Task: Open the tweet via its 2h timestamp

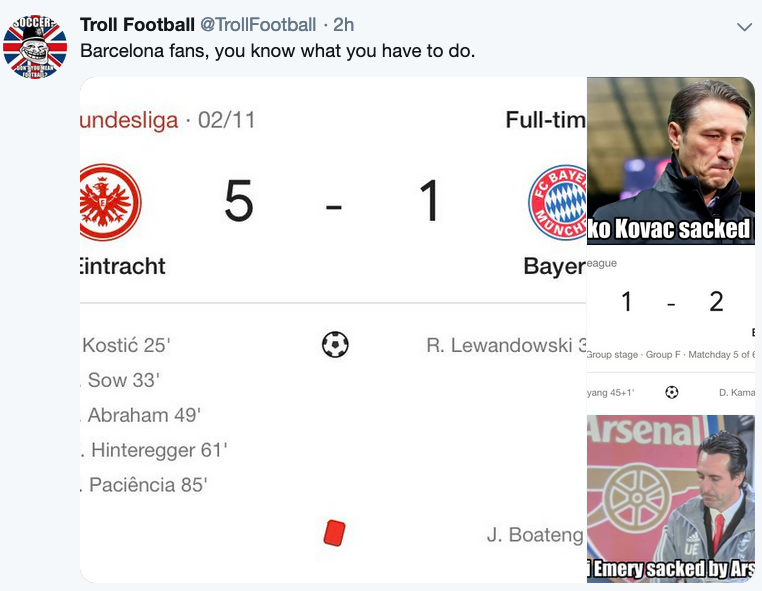Action: (343, 25)
